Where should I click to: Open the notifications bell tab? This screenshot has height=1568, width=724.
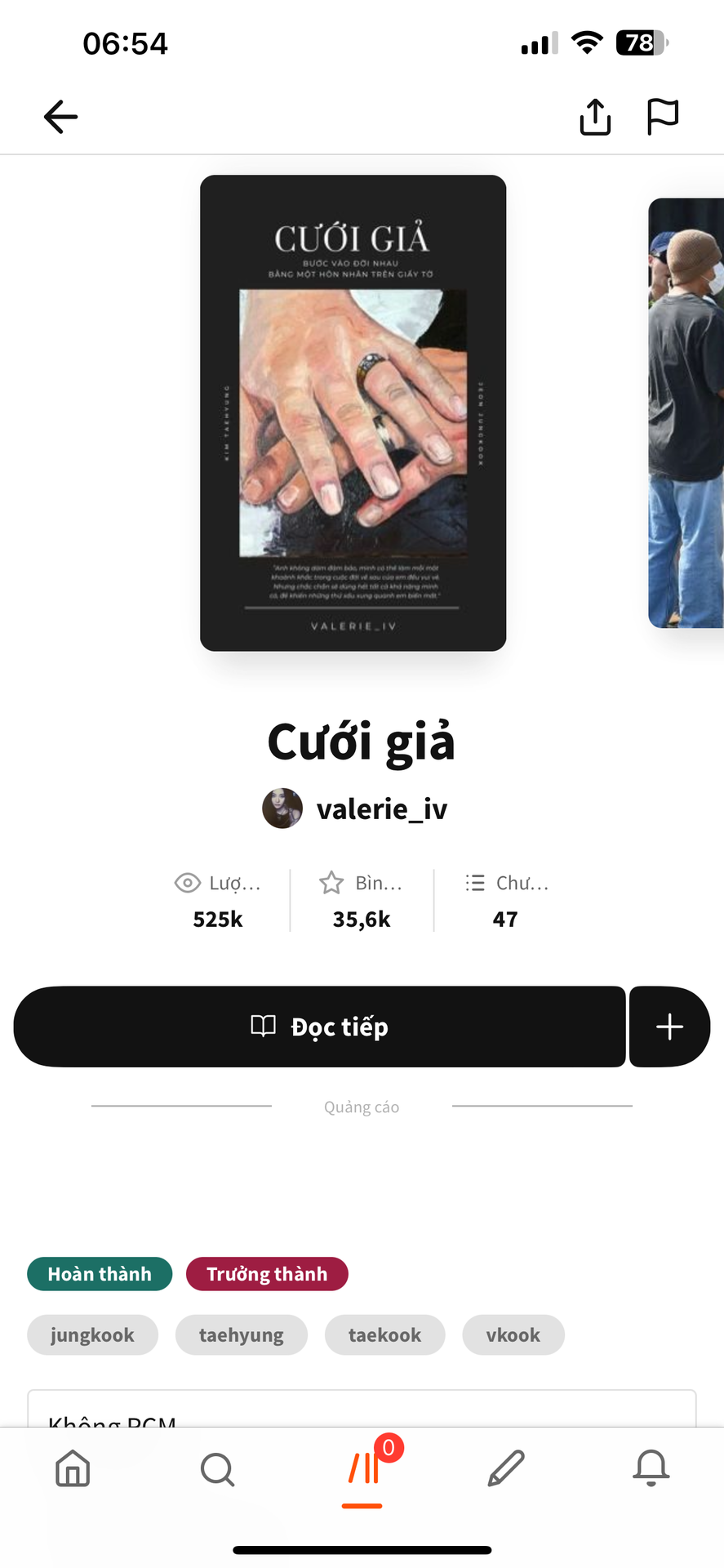coord(651,1469)
